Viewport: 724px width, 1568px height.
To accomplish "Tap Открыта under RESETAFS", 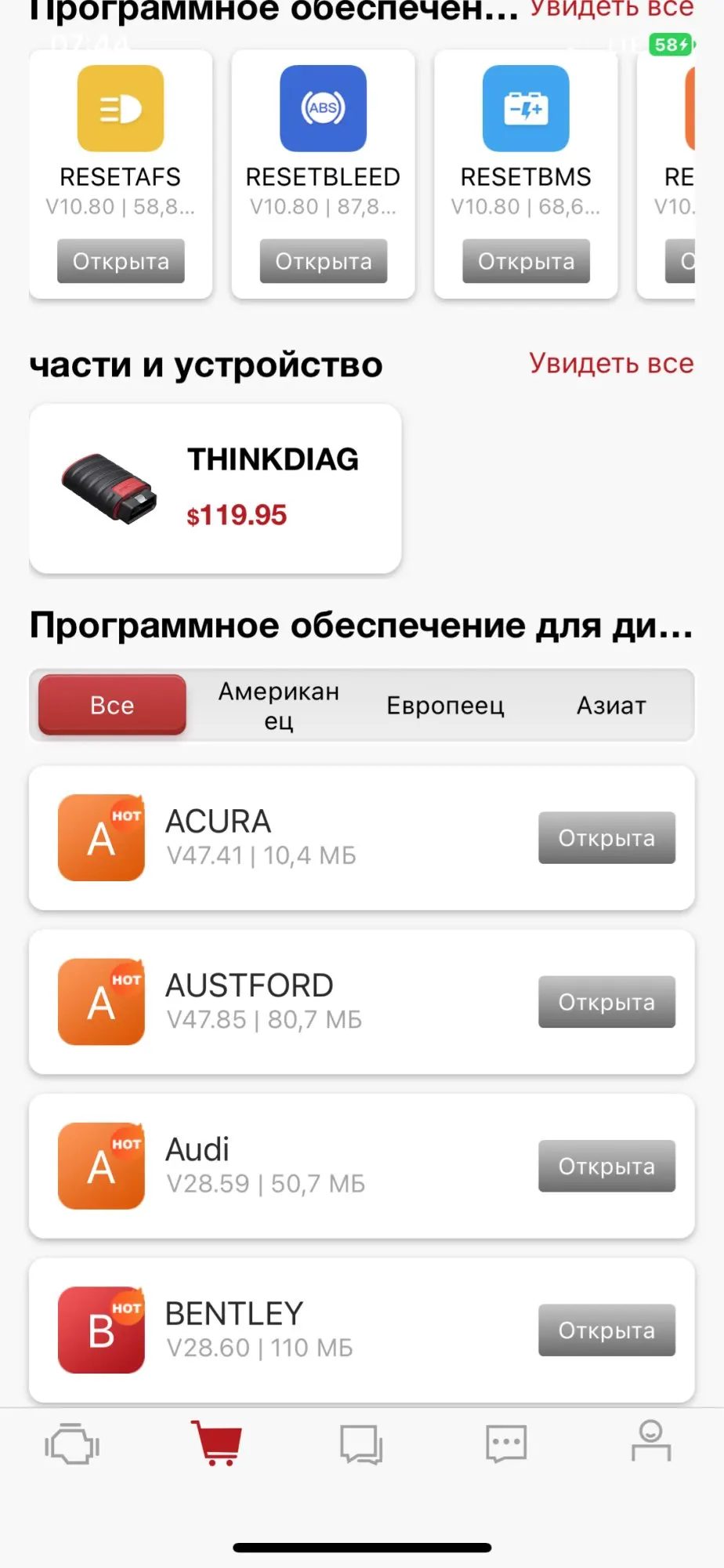I will tap(121, 261).
